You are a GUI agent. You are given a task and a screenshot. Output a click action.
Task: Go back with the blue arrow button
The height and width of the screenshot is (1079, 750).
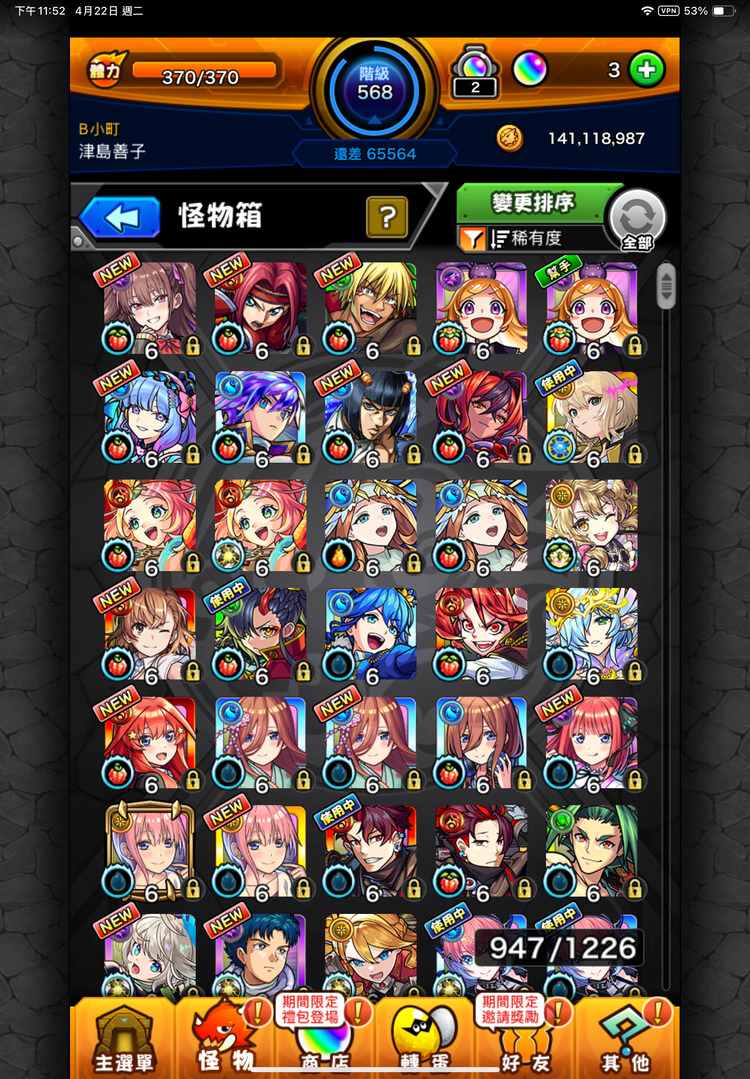point(120,216)
